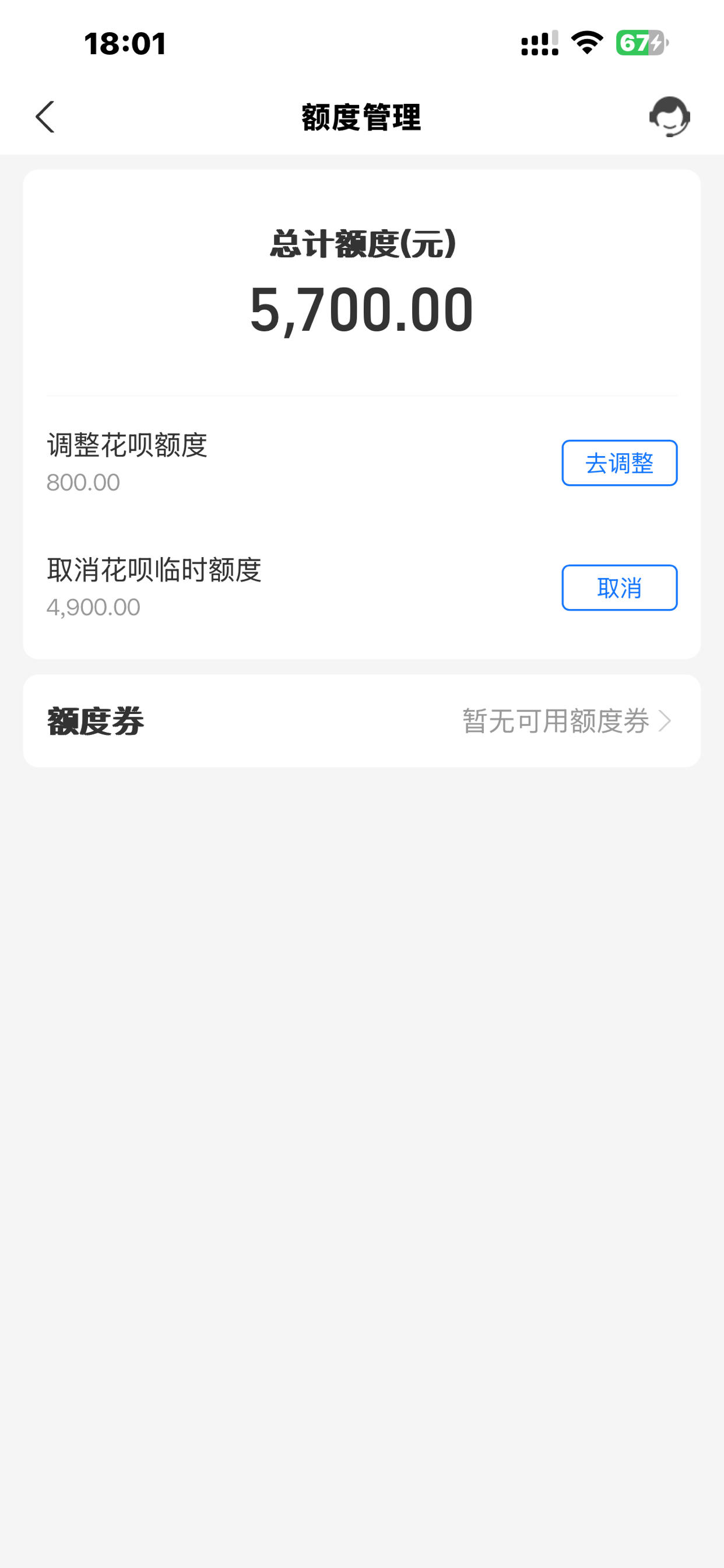Cancel the Huabei temporary limit

618,588
